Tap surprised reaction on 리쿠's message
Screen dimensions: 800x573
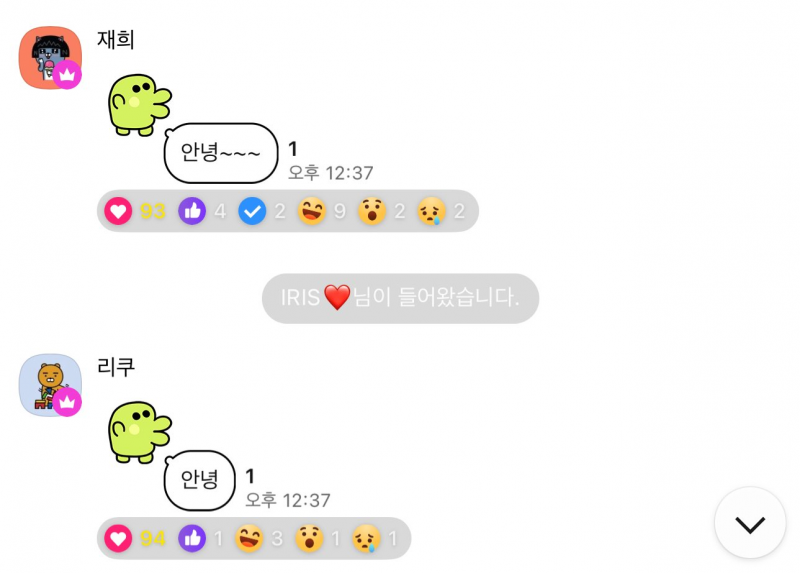(x=311, y=538)
